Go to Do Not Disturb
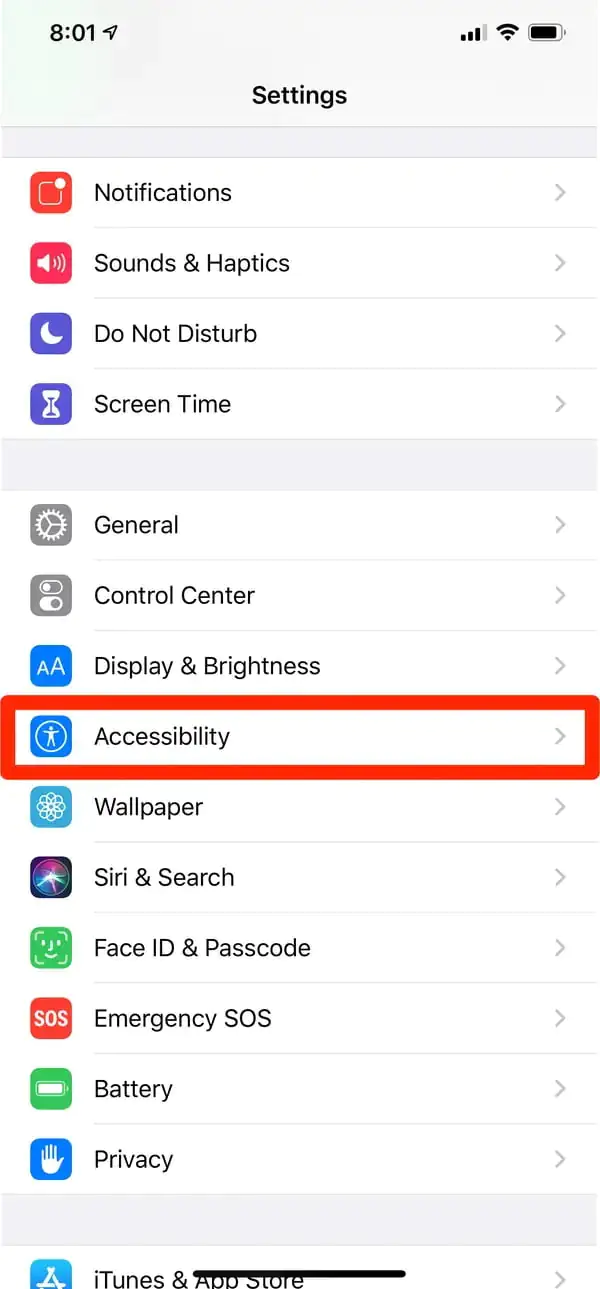This screenshot has width=600, height=1289. pos(300,334)
